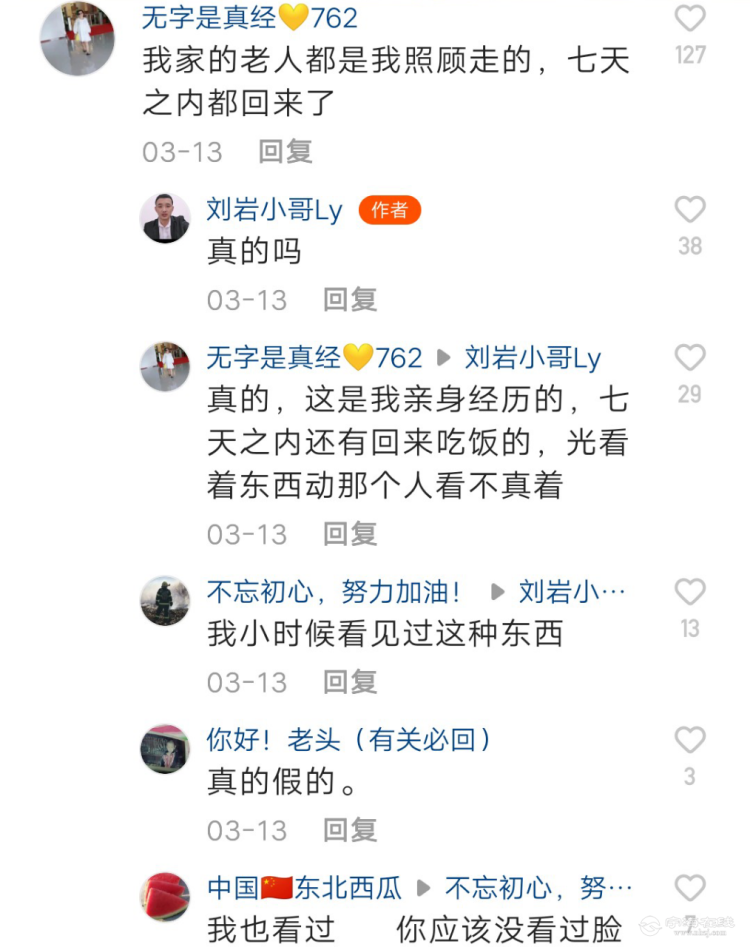Open 无字是真经762's profile from the top comment's username
This screenshot has height=947, width=750.
249,17
